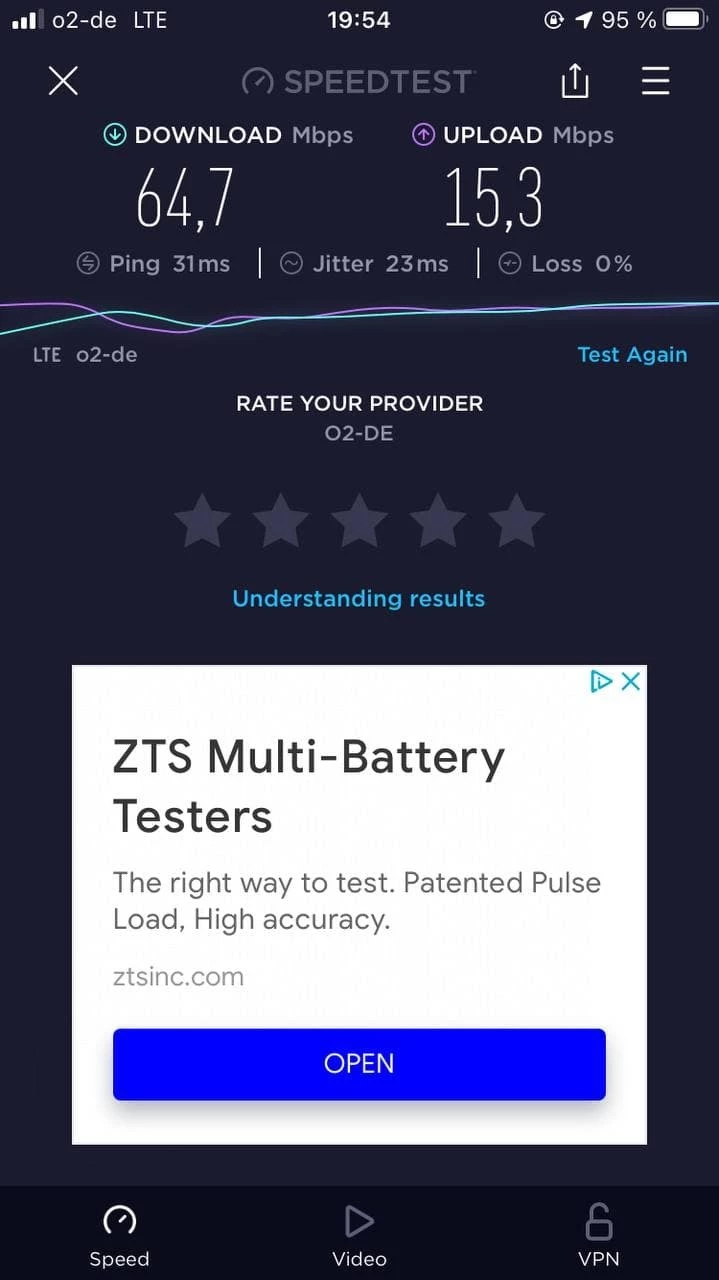719x1280 pixels.
Task: Tap OPEN on the ZTS ad
Action: [359, 1064]
